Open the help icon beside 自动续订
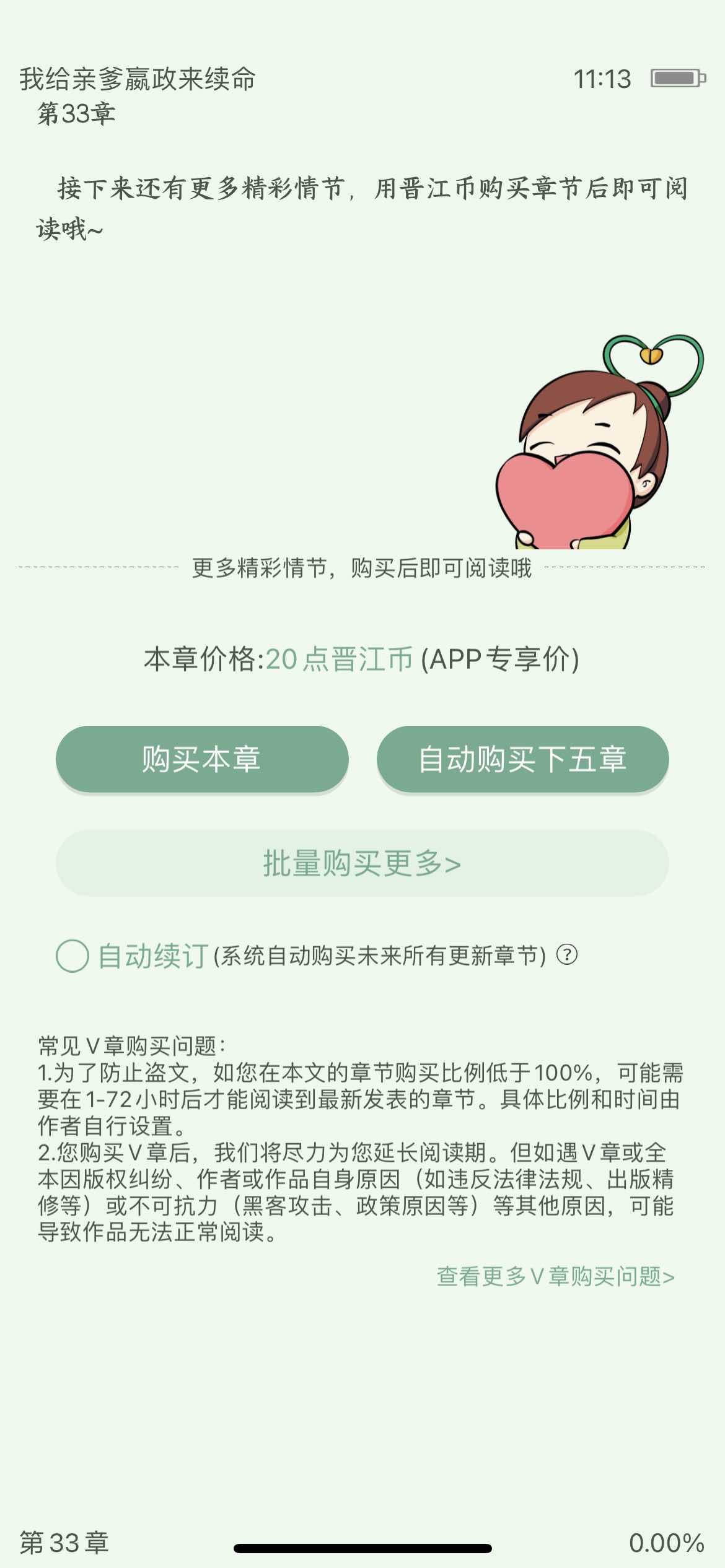The image size is (725, 1568). coord(567,954)
